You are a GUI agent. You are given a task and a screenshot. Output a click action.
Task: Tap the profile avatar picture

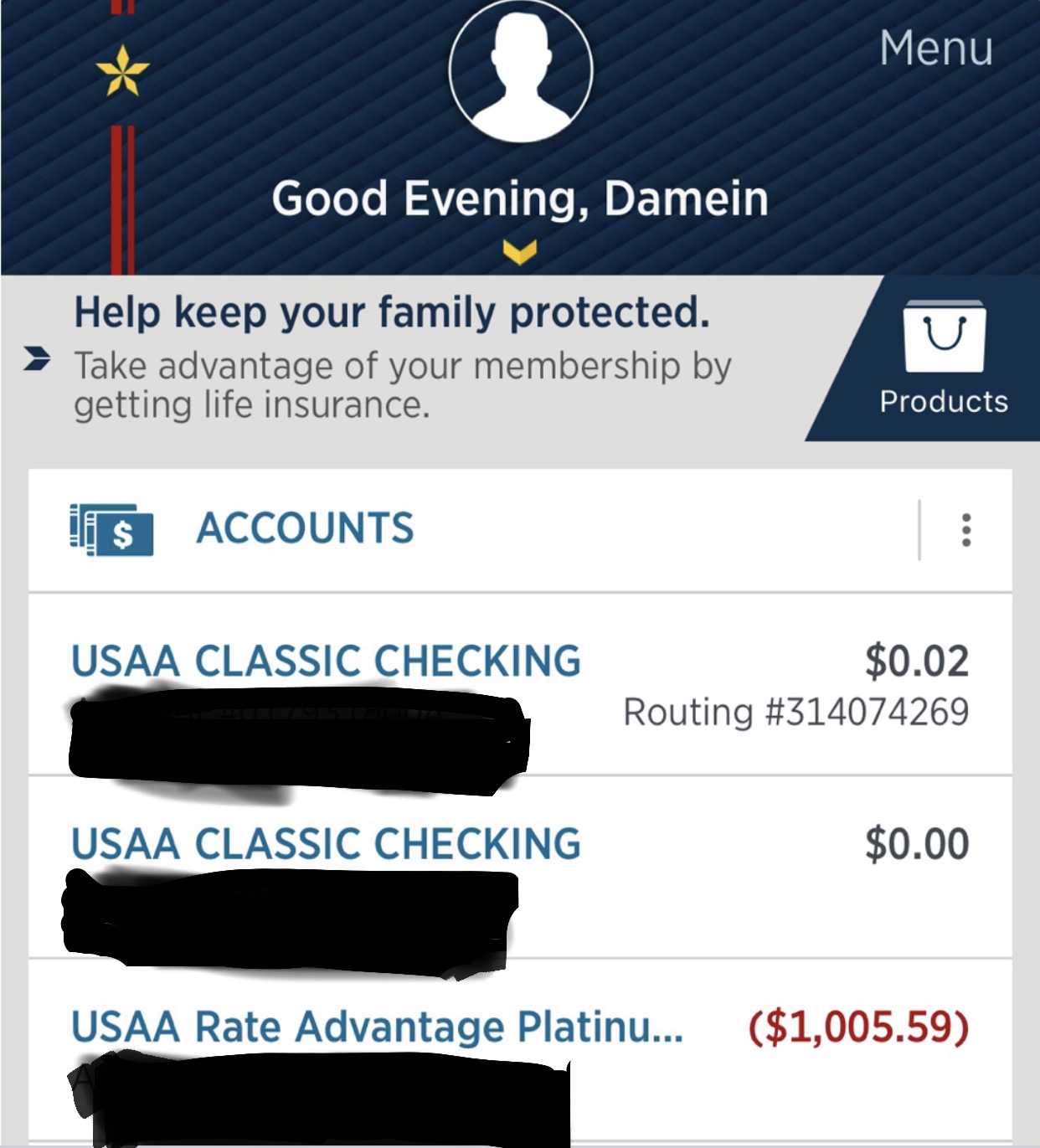click(520, 70)
